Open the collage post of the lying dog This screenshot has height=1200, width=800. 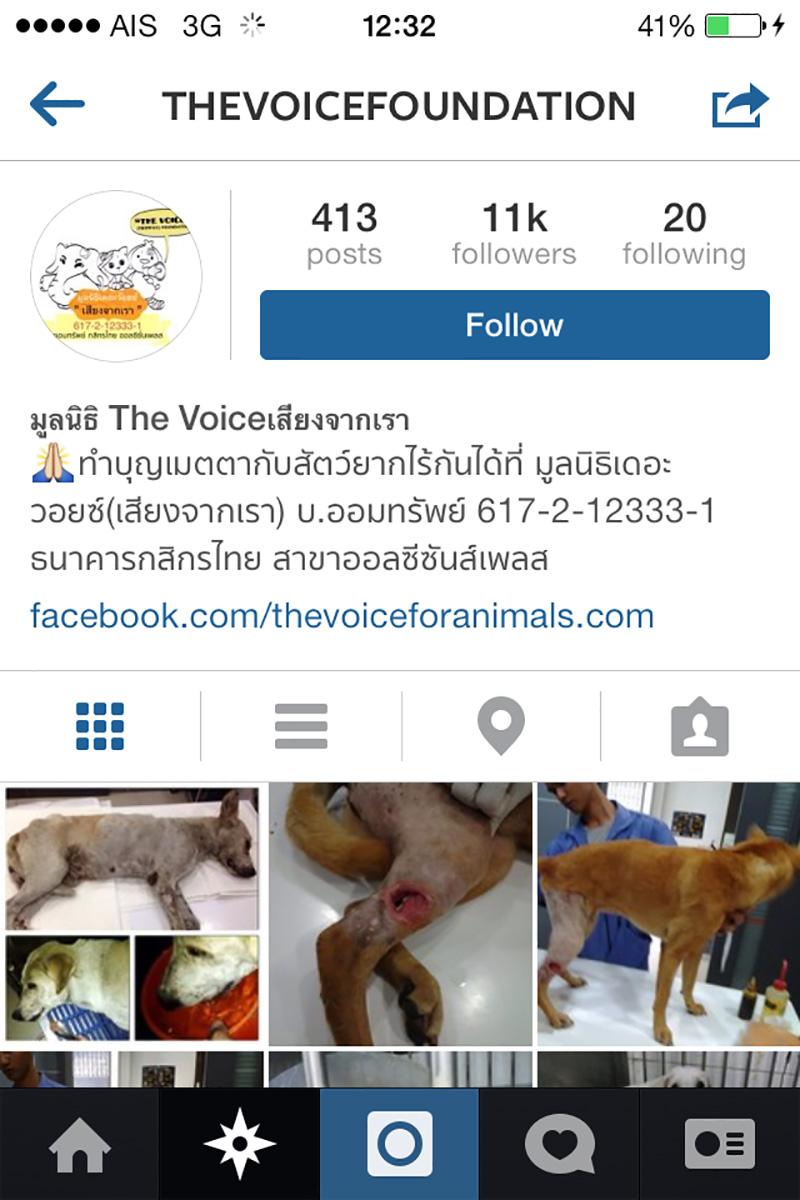click(132, 914)
